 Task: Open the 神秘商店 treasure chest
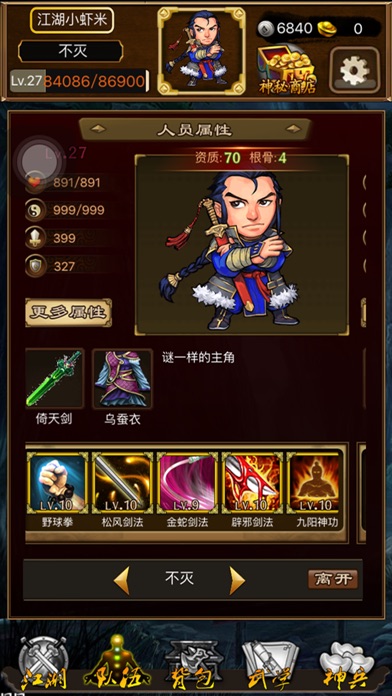[x=288, y=70]
